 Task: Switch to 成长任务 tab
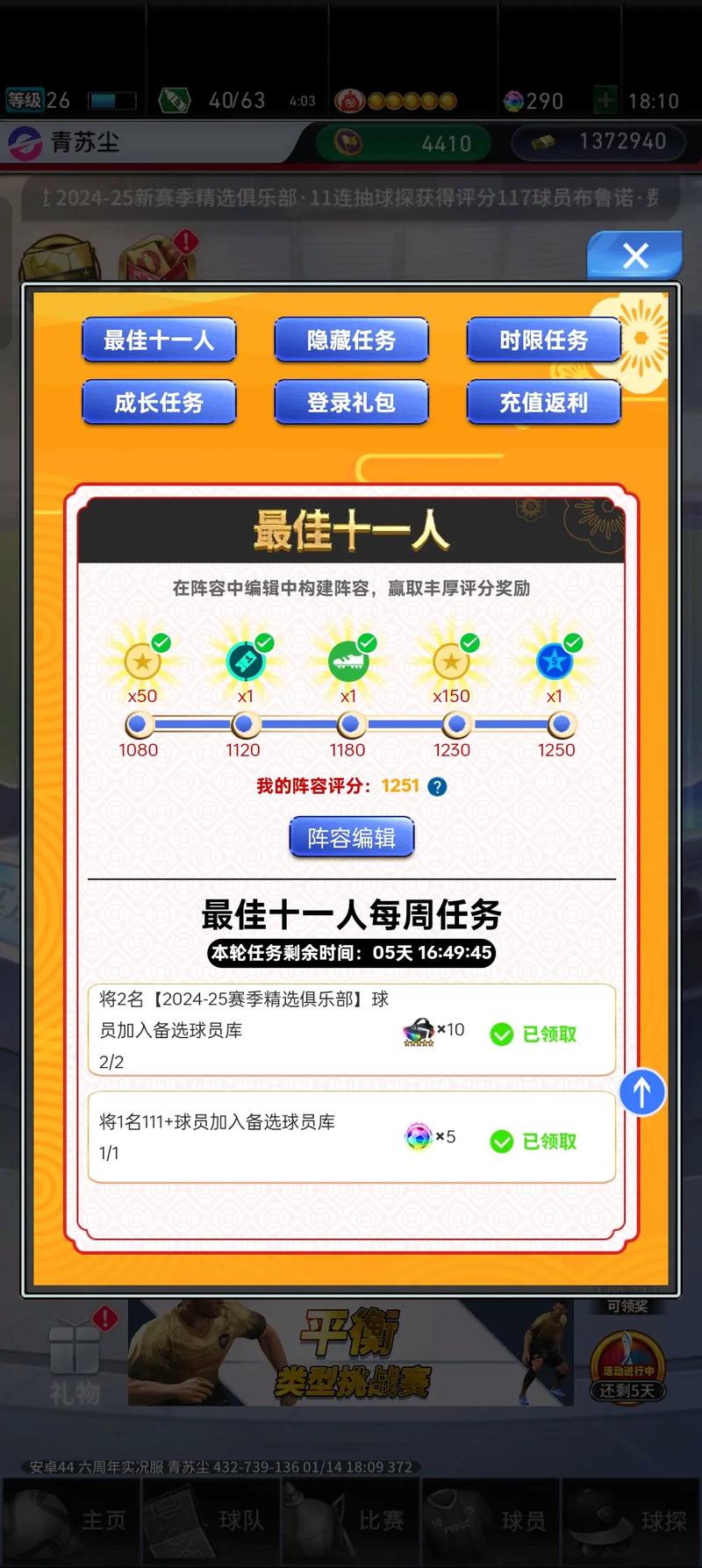(159, 403)
